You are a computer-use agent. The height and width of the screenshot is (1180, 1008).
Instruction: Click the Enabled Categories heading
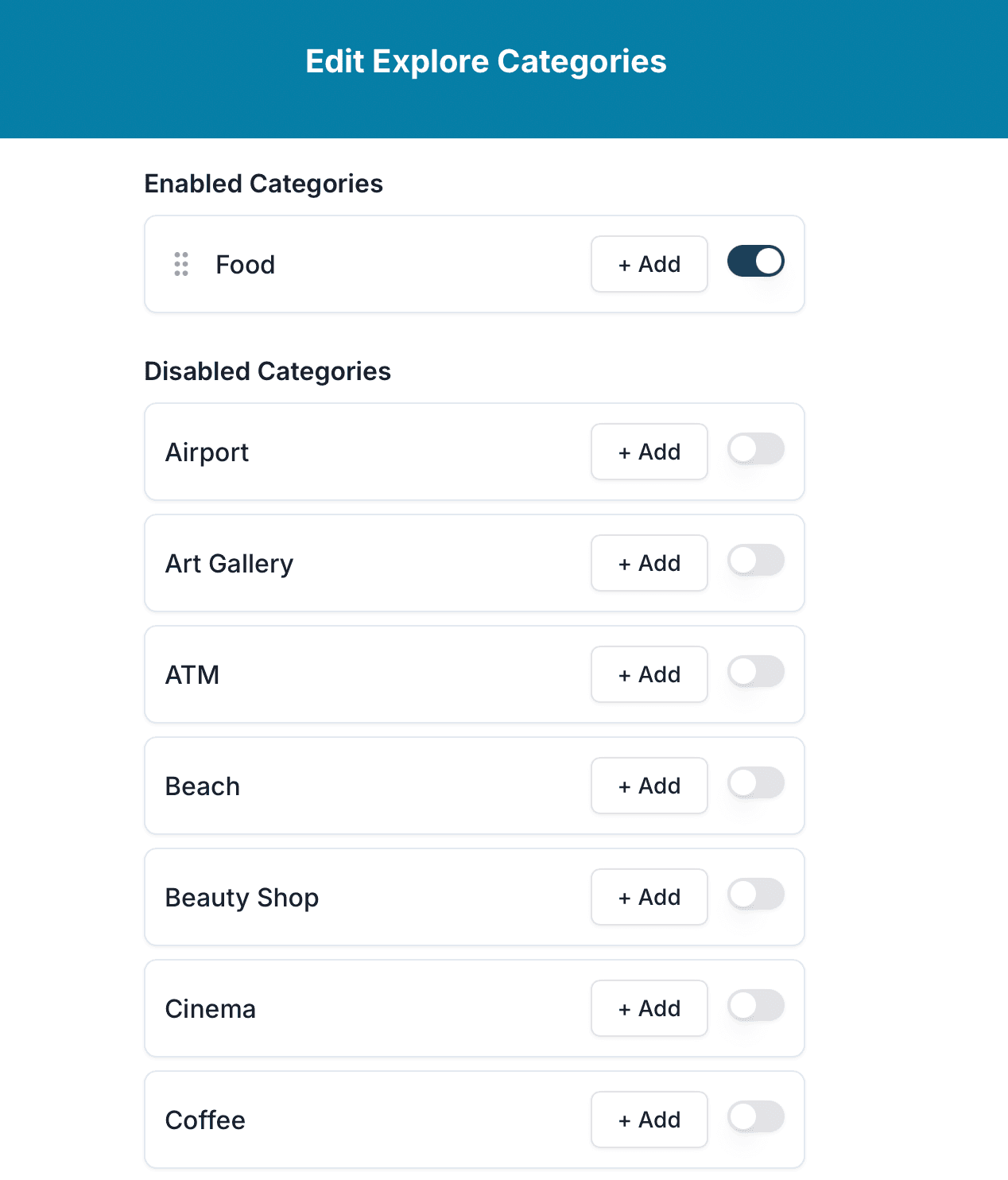264,184
